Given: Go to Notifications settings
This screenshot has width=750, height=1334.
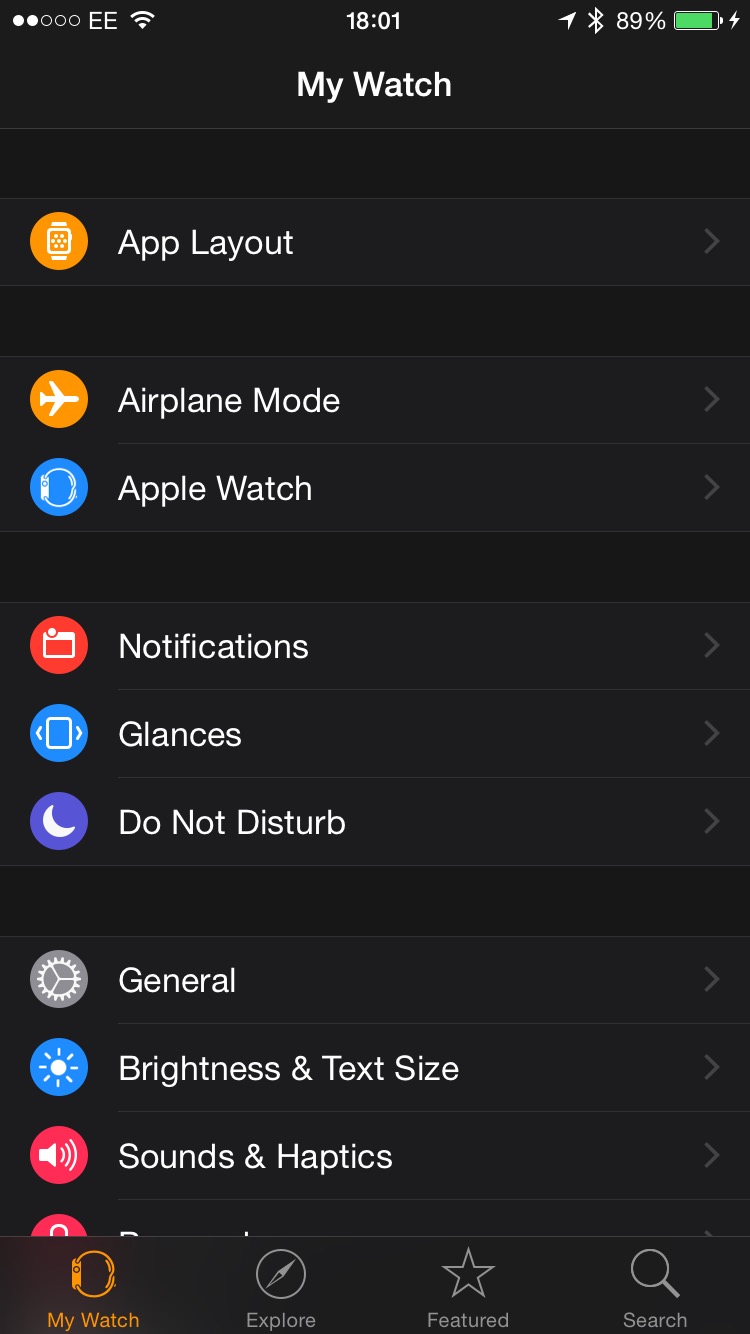Looking at the screenshot, I should click(x=375, y=646).
